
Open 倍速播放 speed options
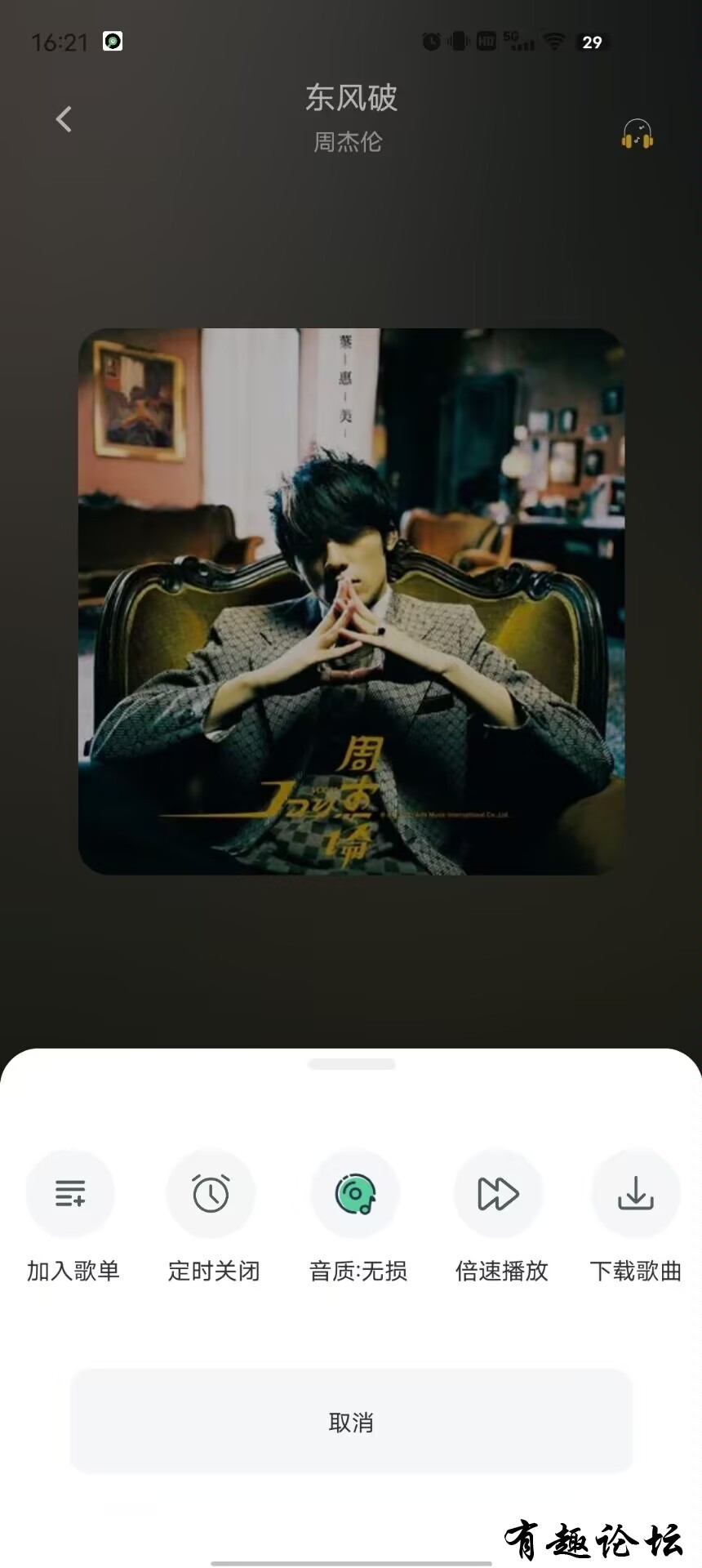point(499,1194)
